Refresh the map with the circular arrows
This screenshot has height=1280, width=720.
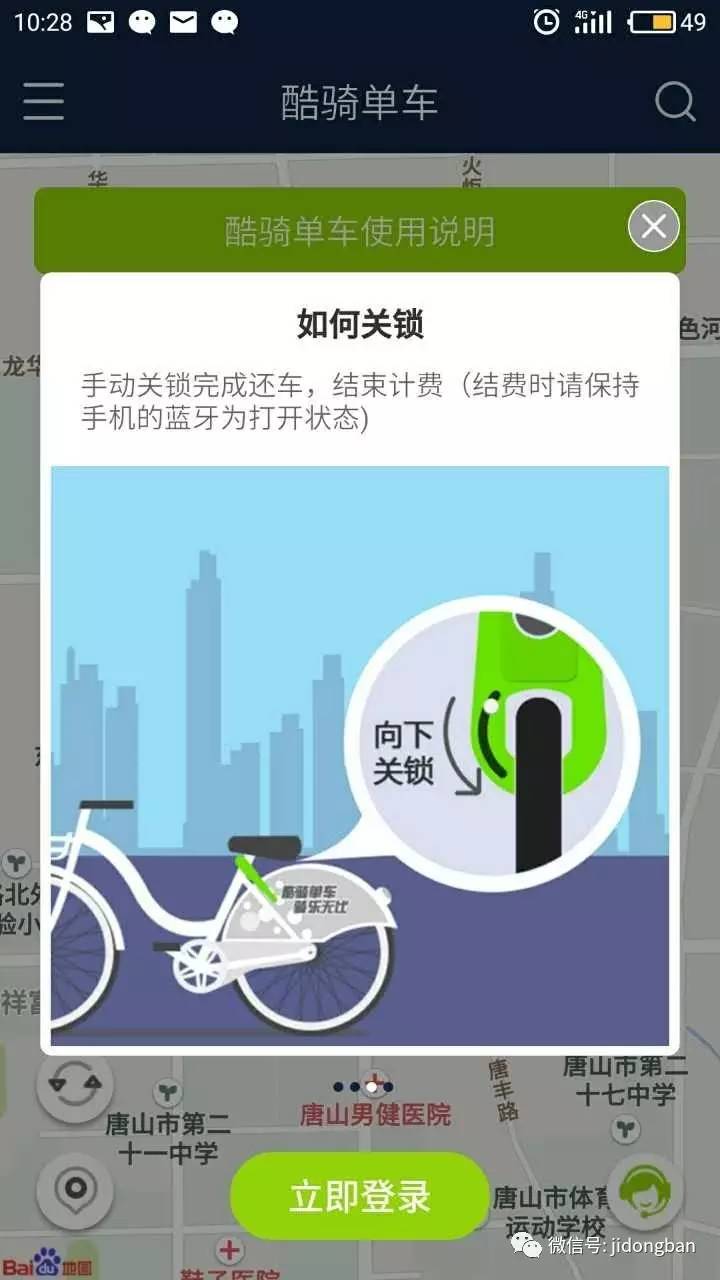[75, 1085]
